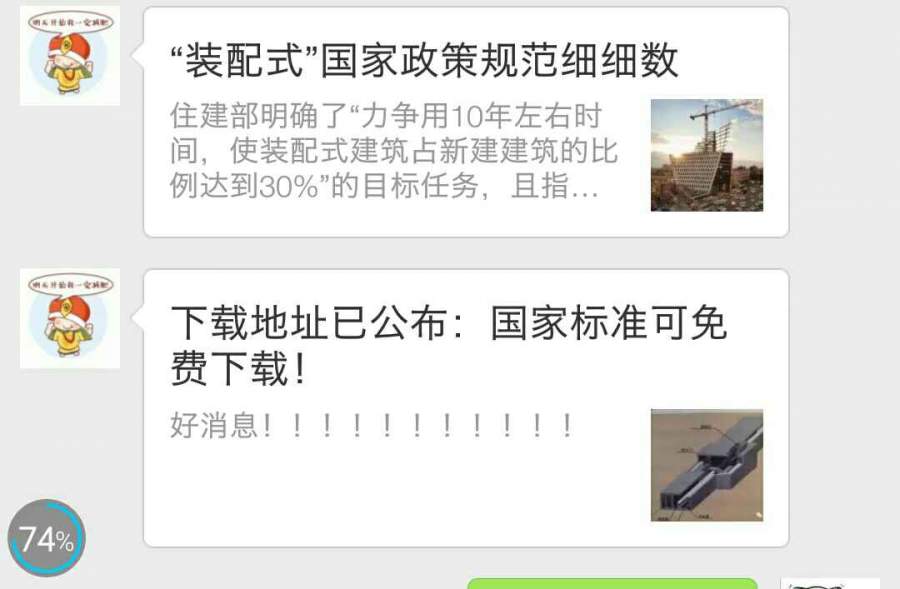
Task: Open the floating 74% memory ball
Action: coord(47,539)
